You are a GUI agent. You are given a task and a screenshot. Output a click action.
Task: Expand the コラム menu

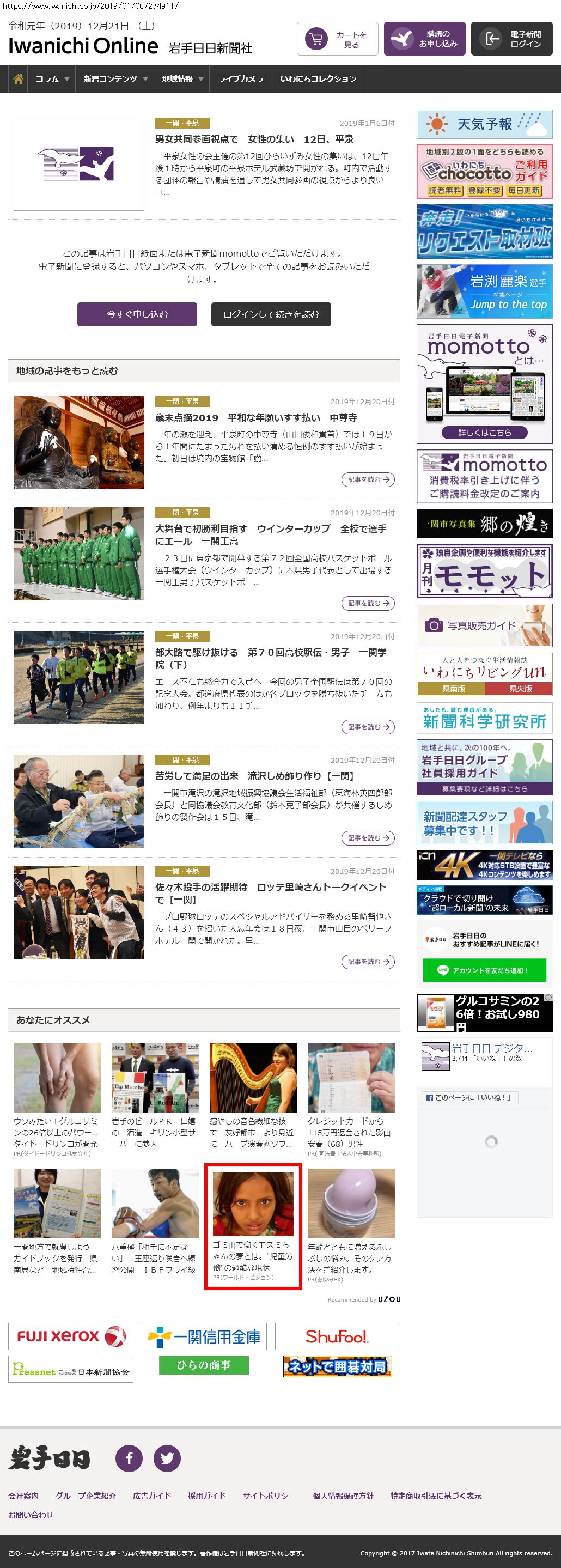pos(52,79)
